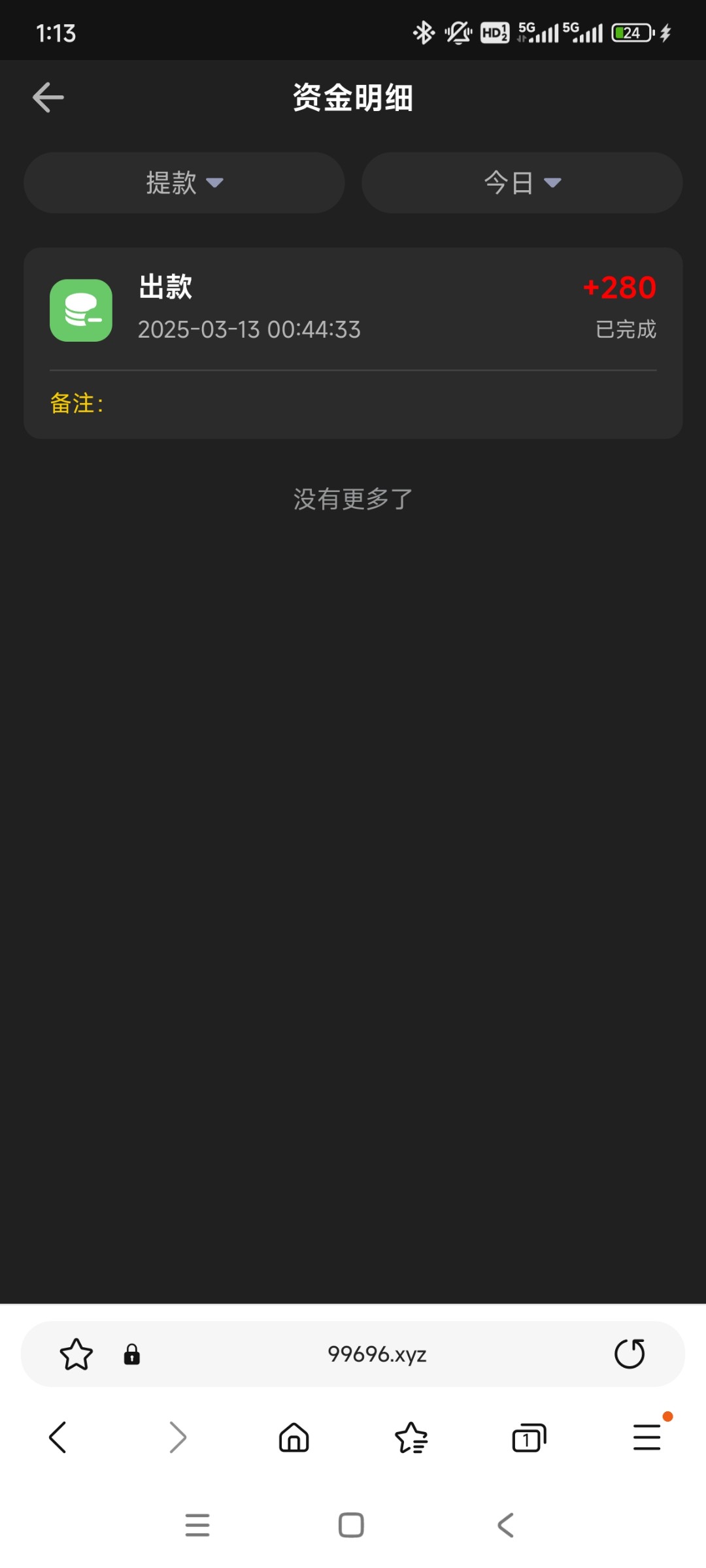Screen dimensions: 706x1568
Task: Bookmark this page with the star icon
Action: point(76,1354)
